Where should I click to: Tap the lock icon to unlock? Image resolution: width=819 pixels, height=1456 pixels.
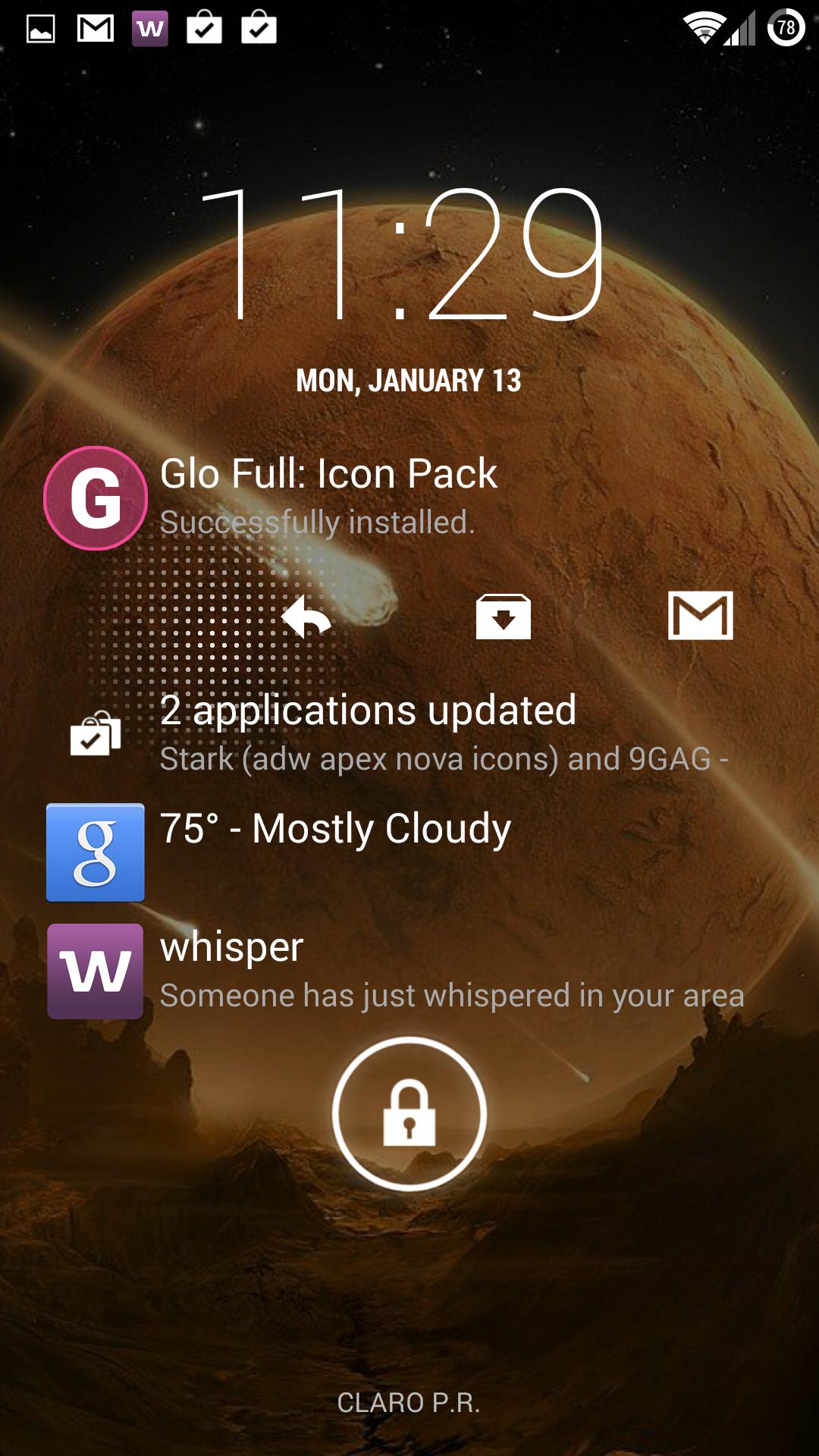[x=409, y=1113]
